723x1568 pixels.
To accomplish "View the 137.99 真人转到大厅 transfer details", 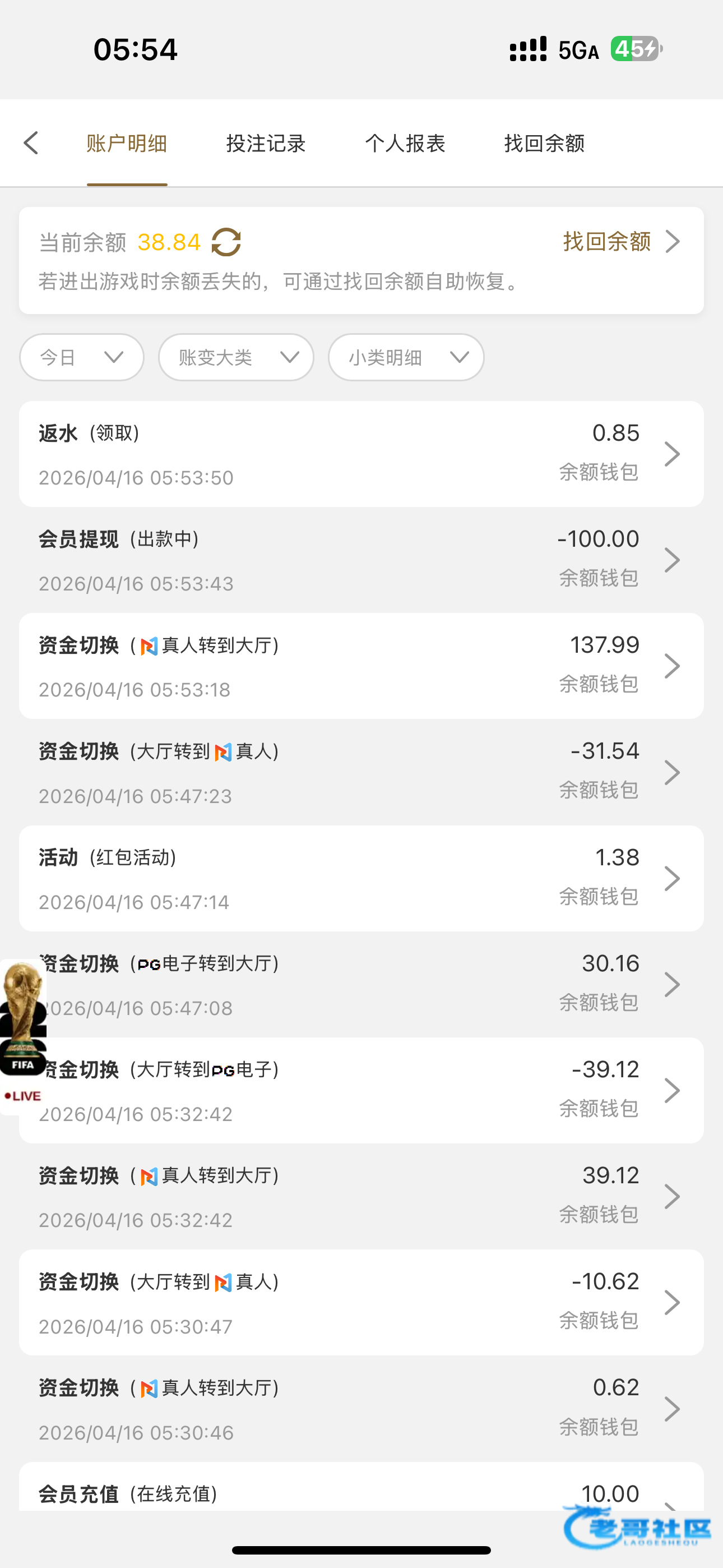I will (x=361, y=666).
